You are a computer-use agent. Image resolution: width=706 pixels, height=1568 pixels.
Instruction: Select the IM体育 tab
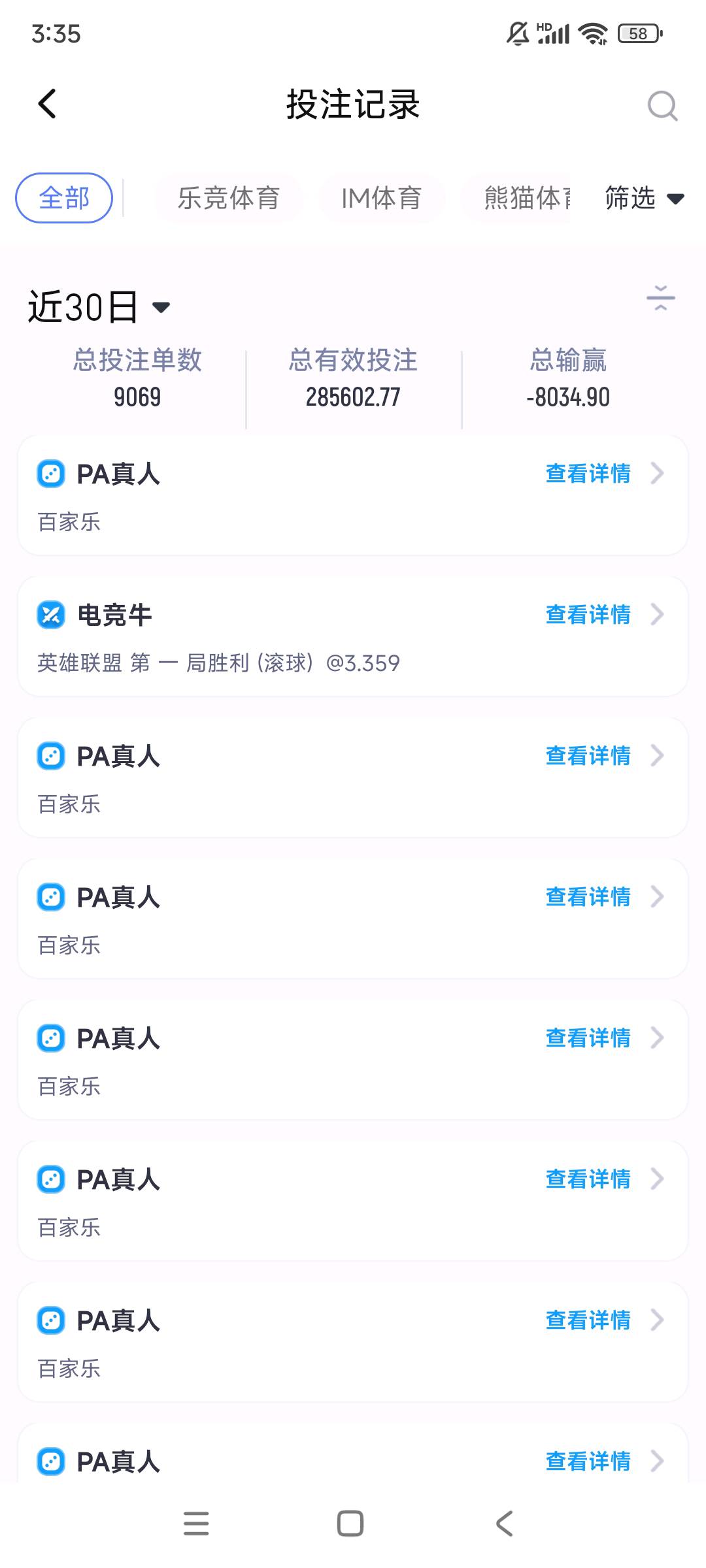(381, 198)
